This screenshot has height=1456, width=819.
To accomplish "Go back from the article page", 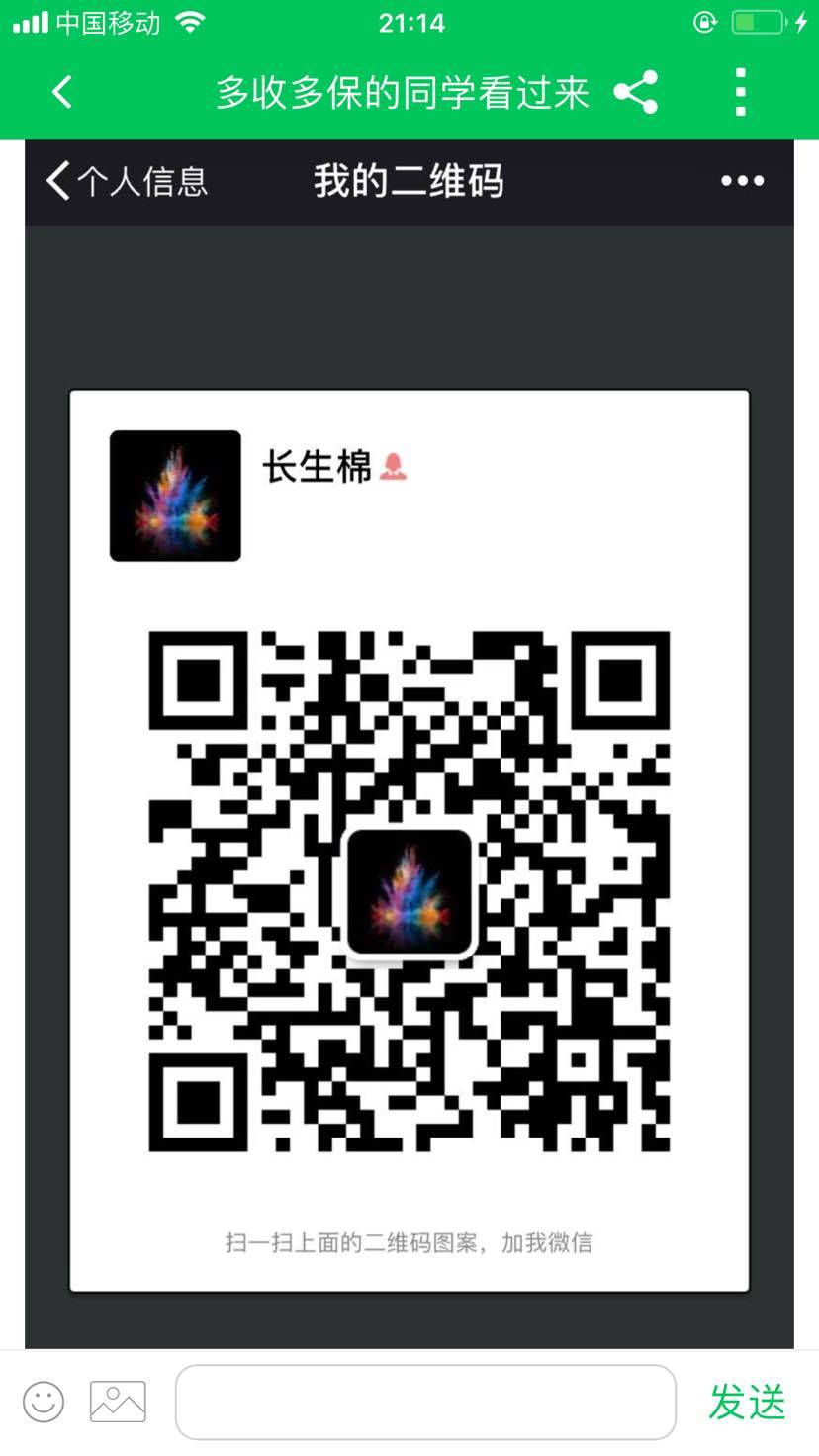I will 61,93.
